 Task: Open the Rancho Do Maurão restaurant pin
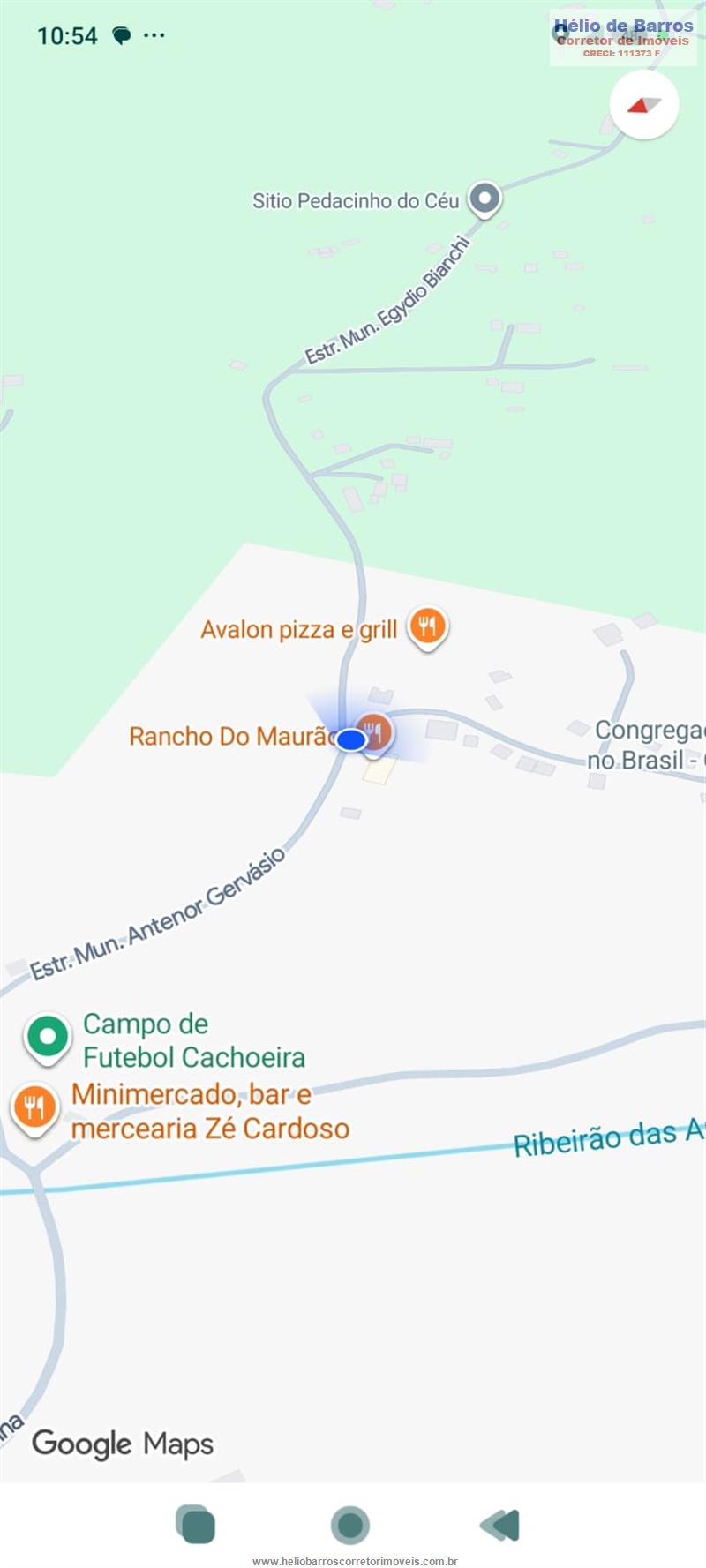click(375, 731)
